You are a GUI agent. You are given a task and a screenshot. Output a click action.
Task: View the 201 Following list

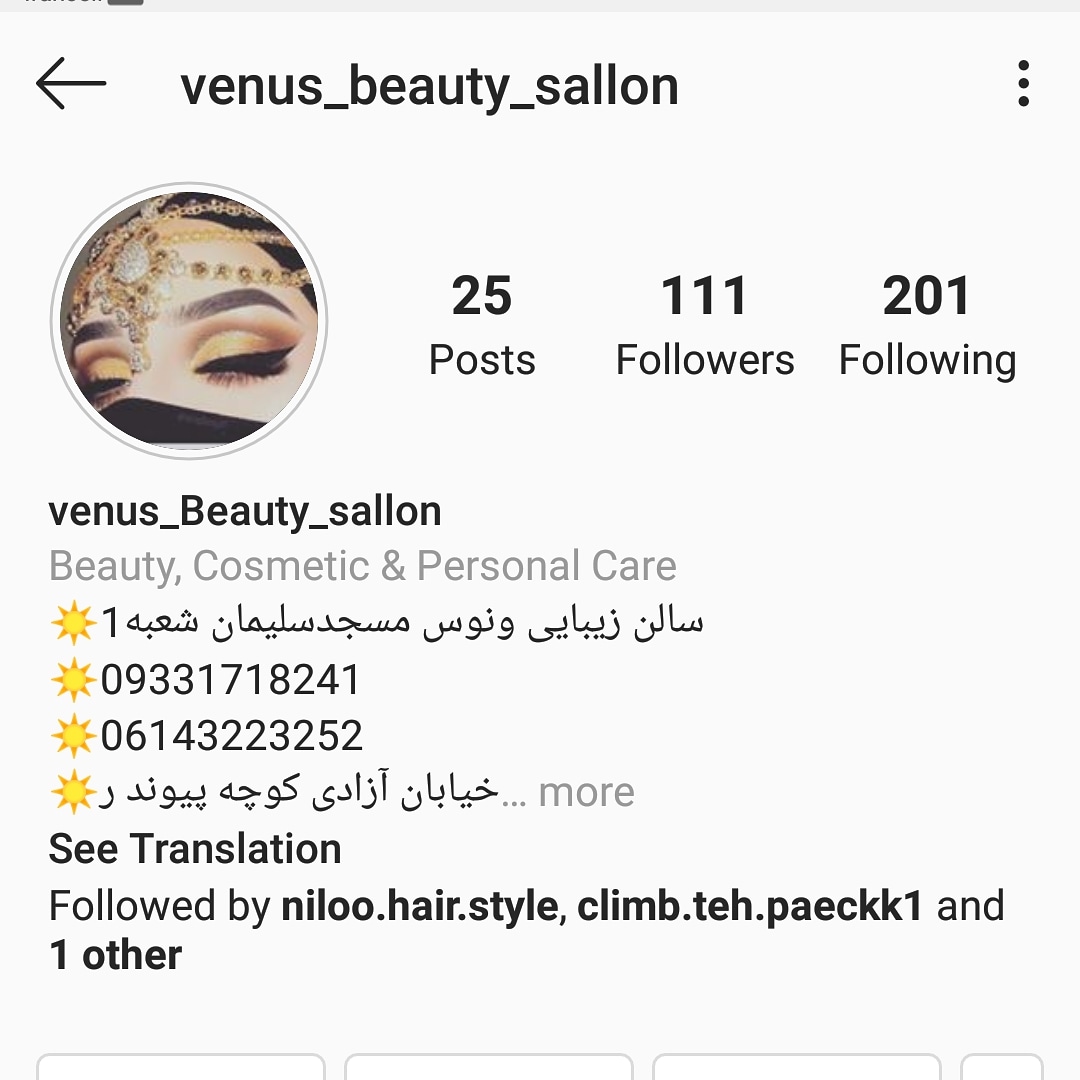[927, 325]
